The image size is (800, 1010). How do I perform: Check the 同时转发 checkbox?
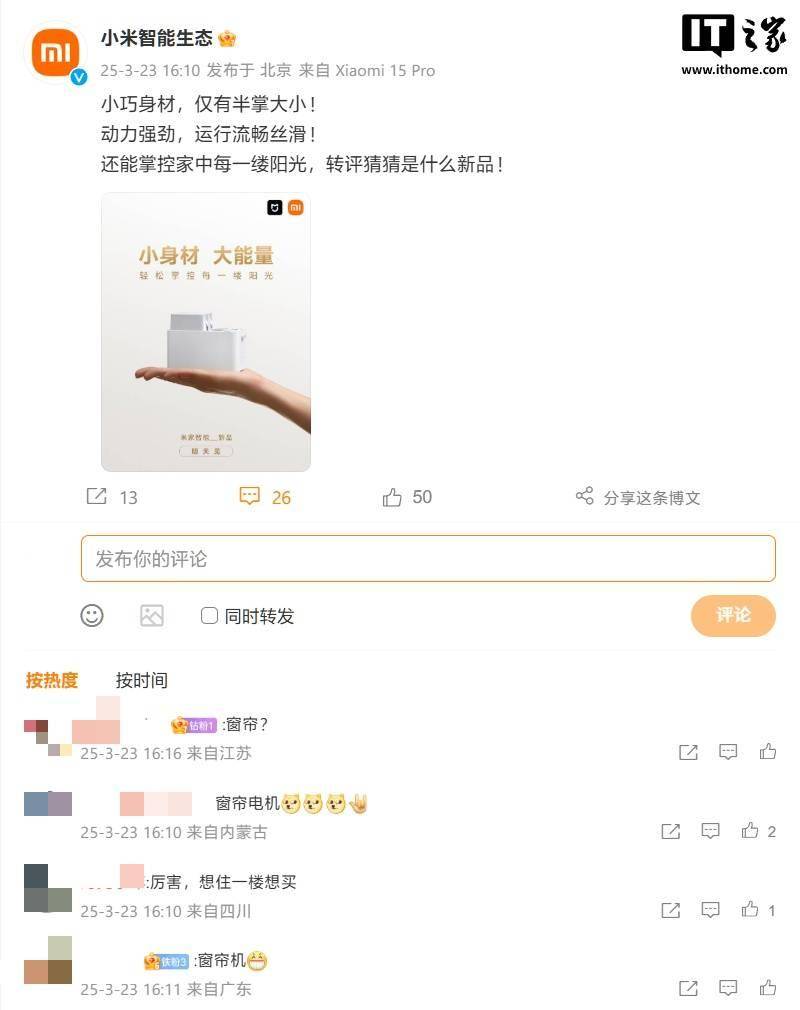(x=209, y=616)
